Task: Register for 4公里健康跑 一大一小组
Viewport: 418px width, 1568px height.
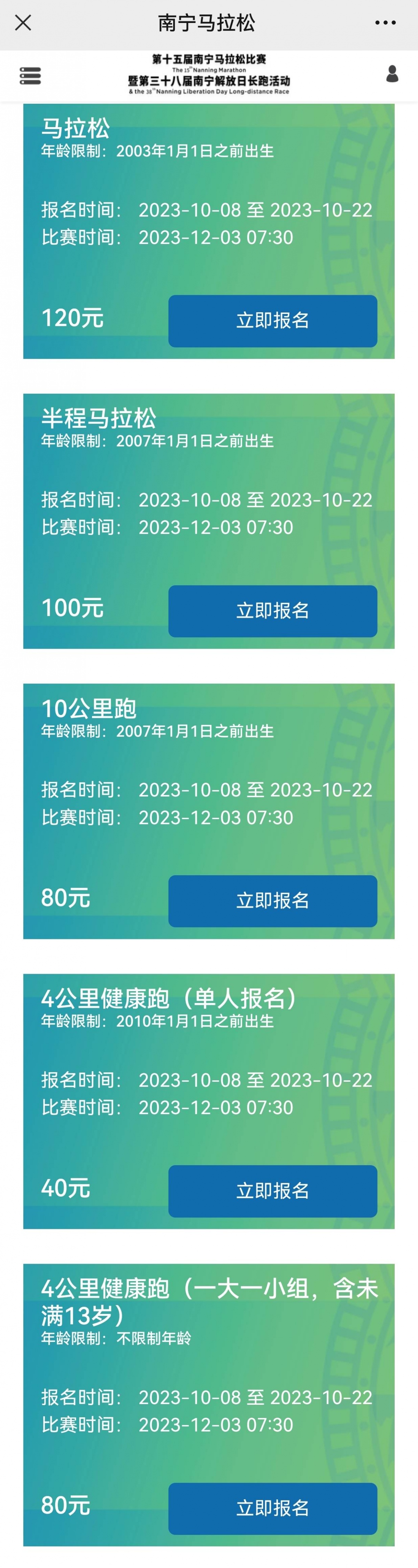Action: point(272,1508)
